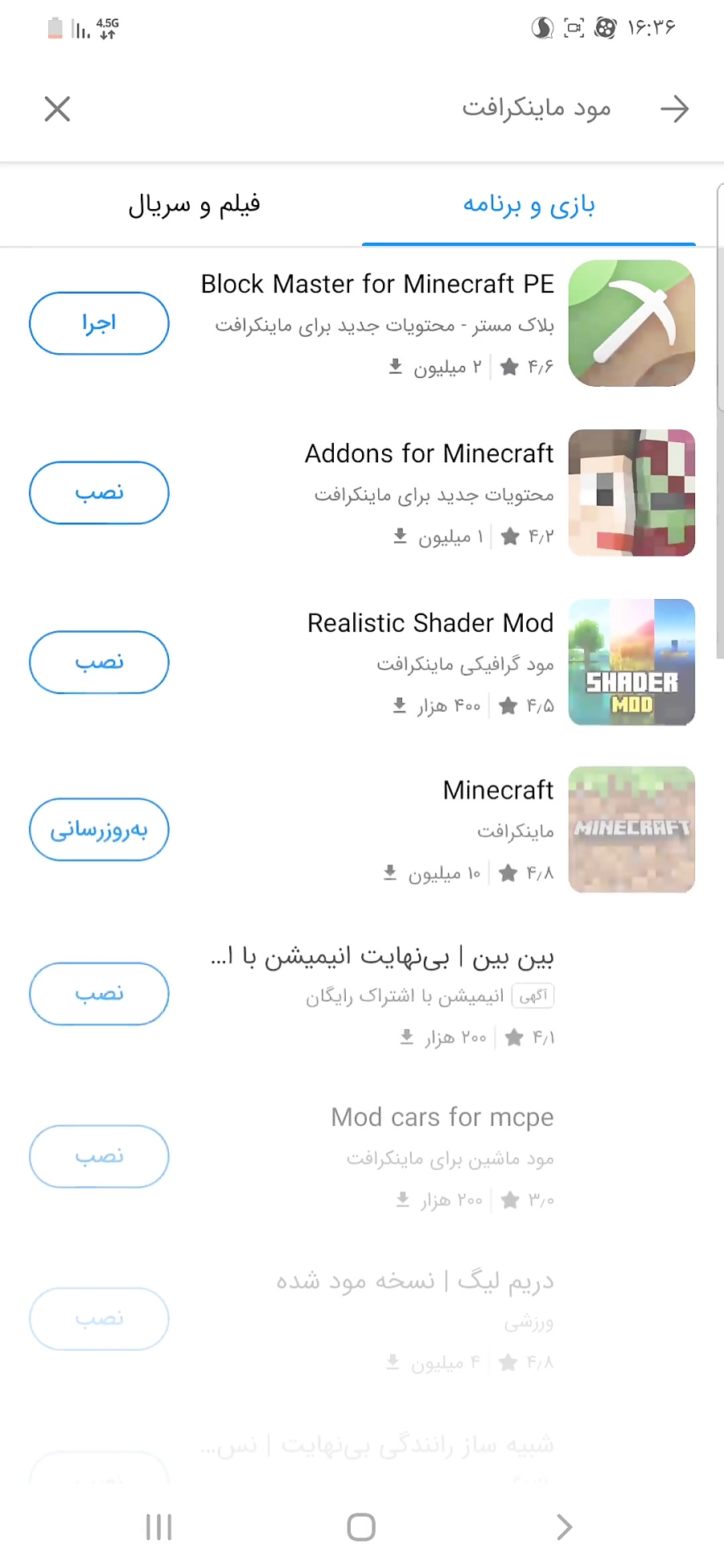This screenshot has width=724, height=1568.
Task: Go back using the top arrow
Action: [674, 109]
